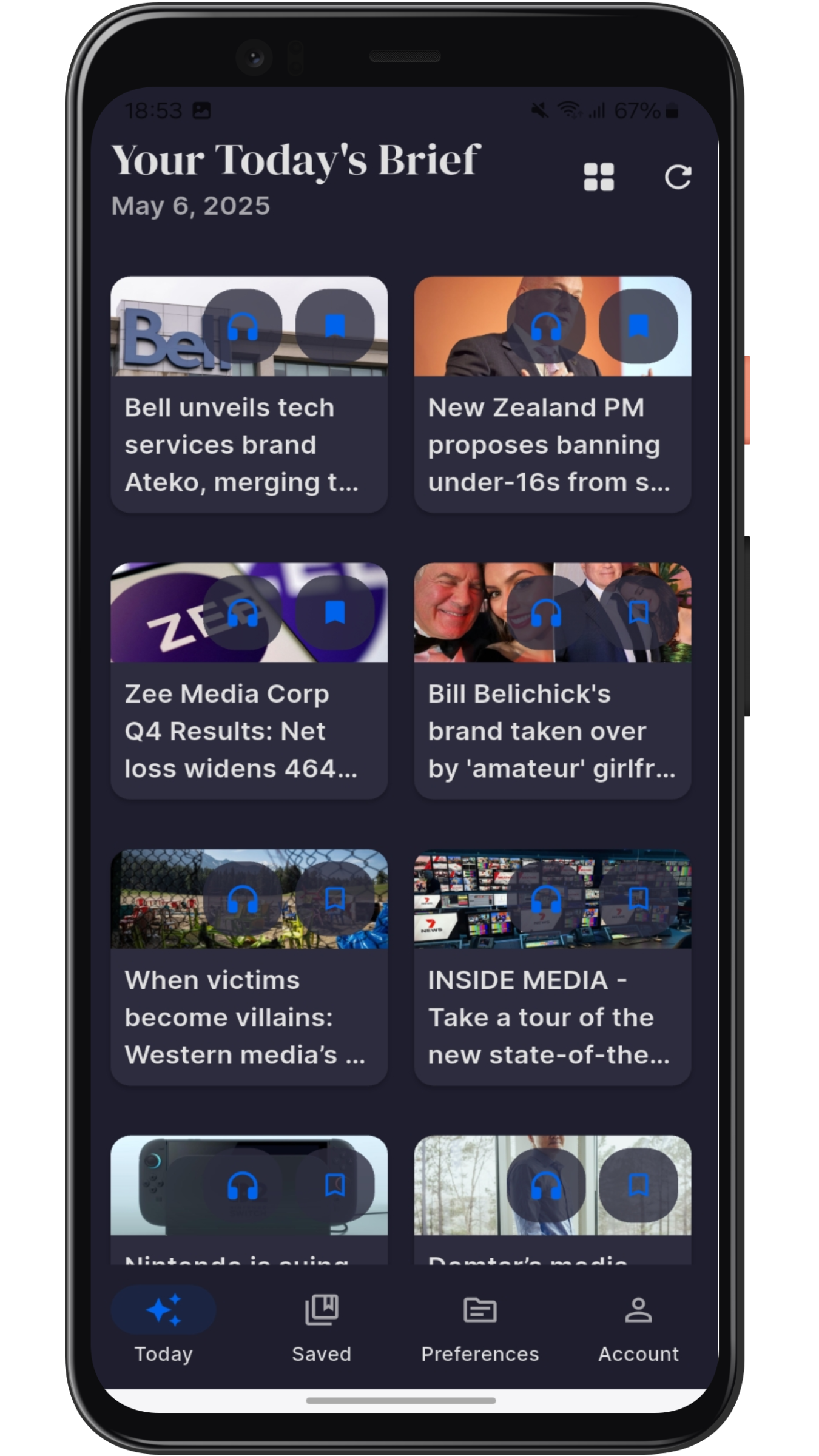Bookmark the INSIDE MEDIA article
This screenshot has width=819, height=1456.
pos(638,899)
